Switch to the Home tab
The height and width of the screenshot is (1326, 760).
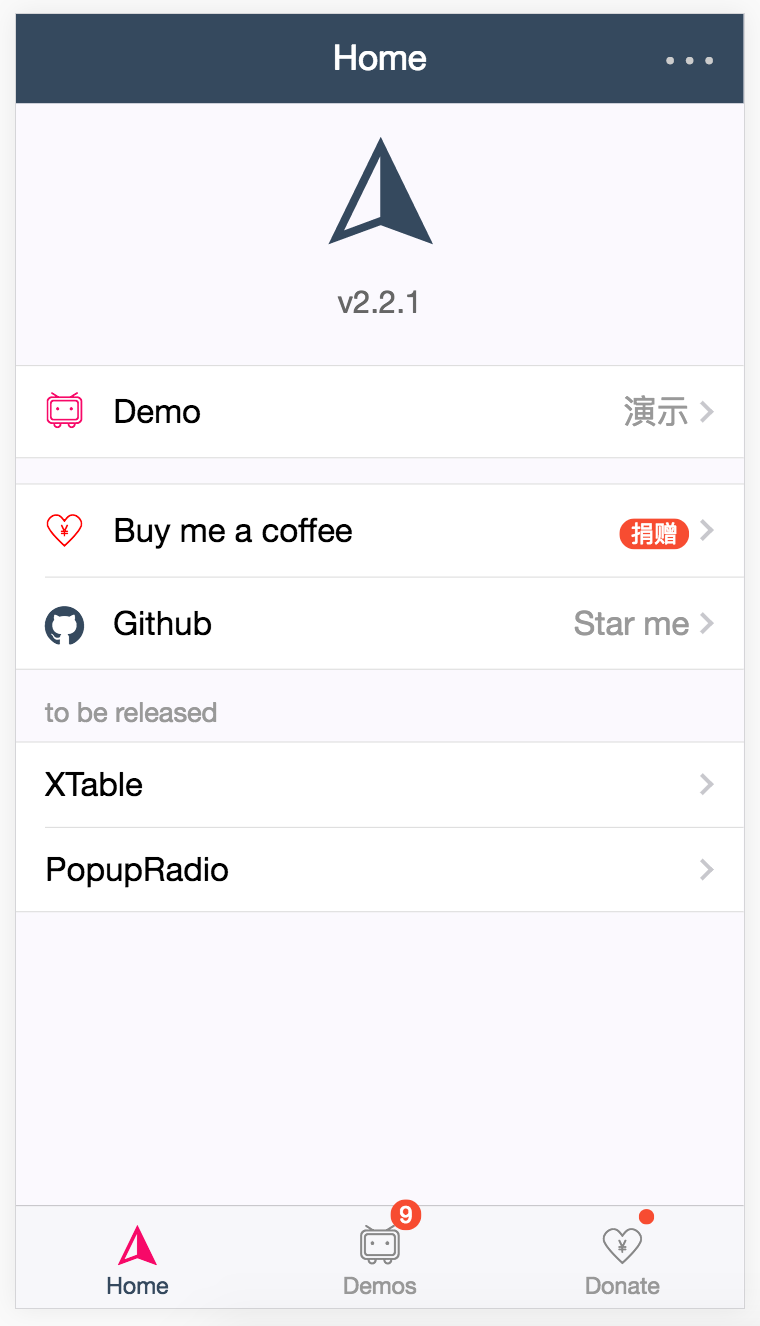[x=138, y=1260]
